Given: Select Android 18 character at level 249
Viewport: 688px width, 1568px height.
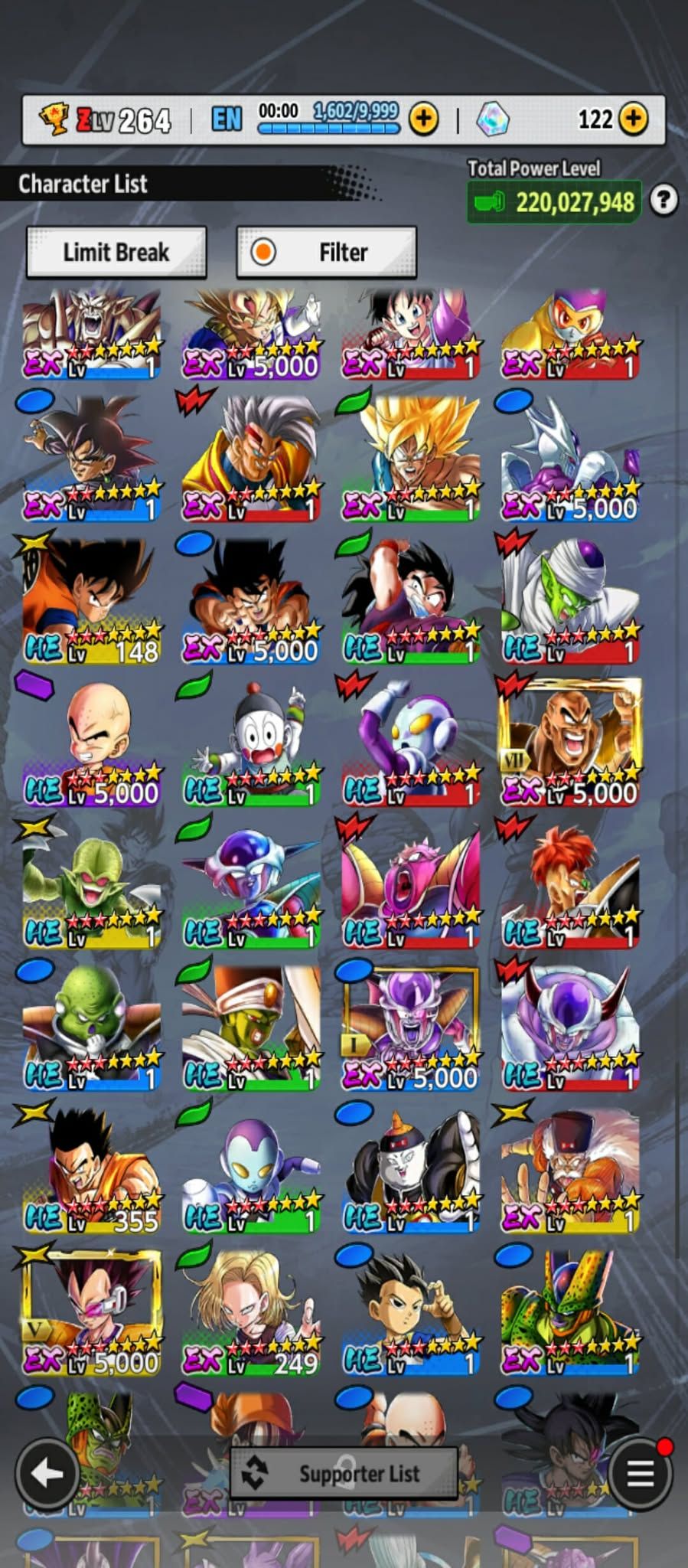Looking at the screenshot, I should 251,1311.
